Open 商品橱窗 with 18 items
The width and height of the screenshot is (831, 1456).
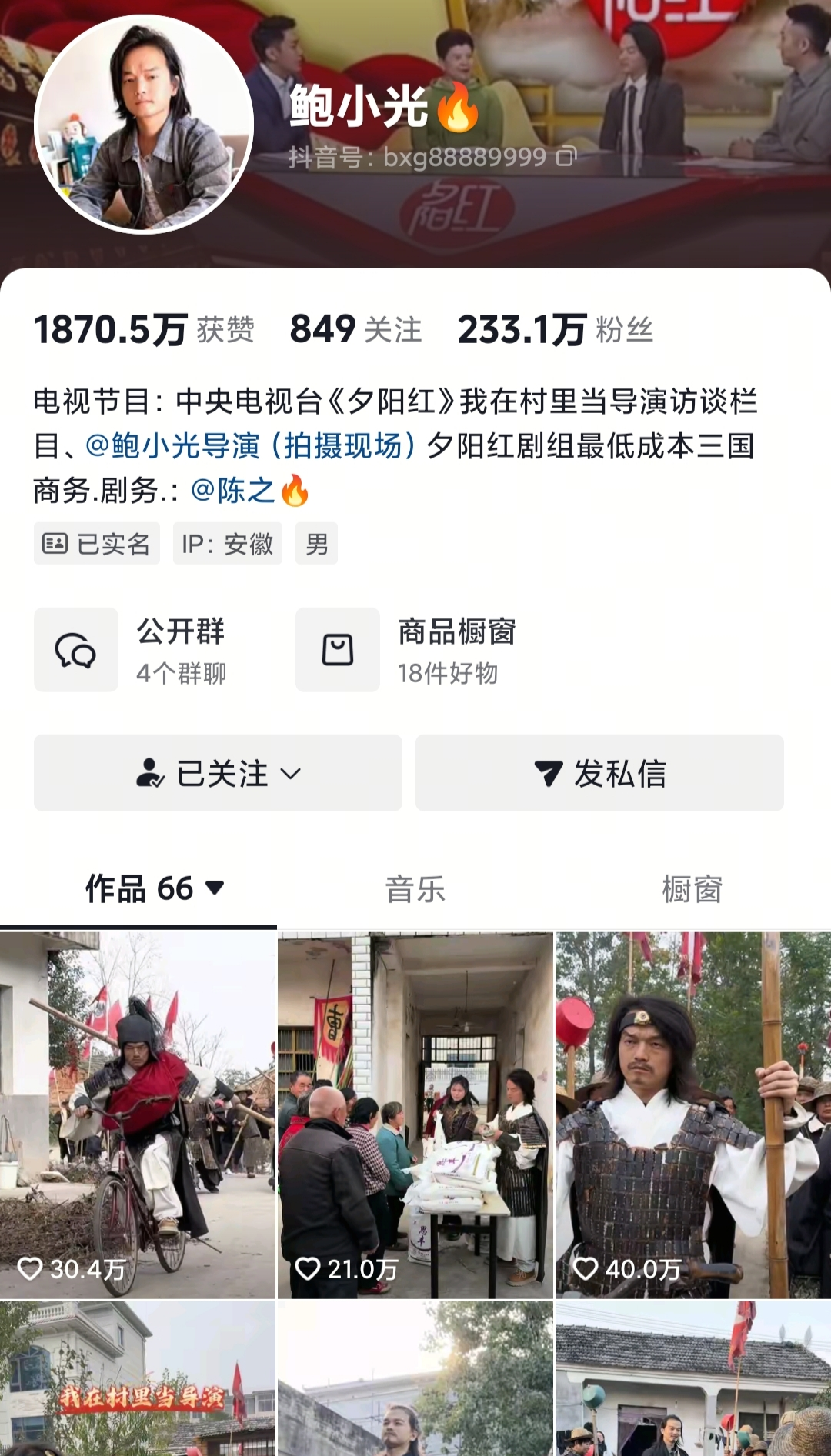click(x=406, y=650)
